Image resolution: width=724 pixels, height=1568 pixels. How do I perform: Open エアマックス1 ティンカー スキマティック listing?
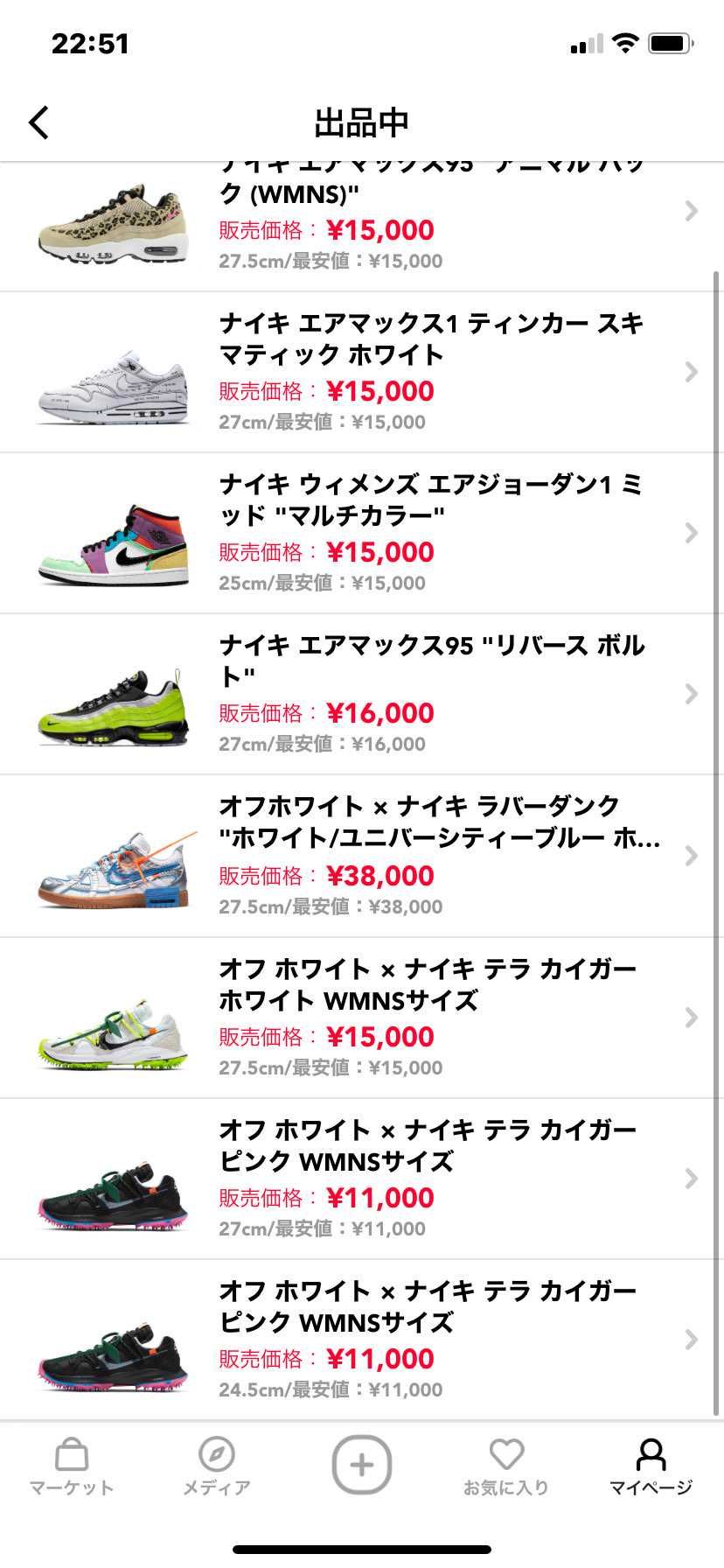point(362,373)
